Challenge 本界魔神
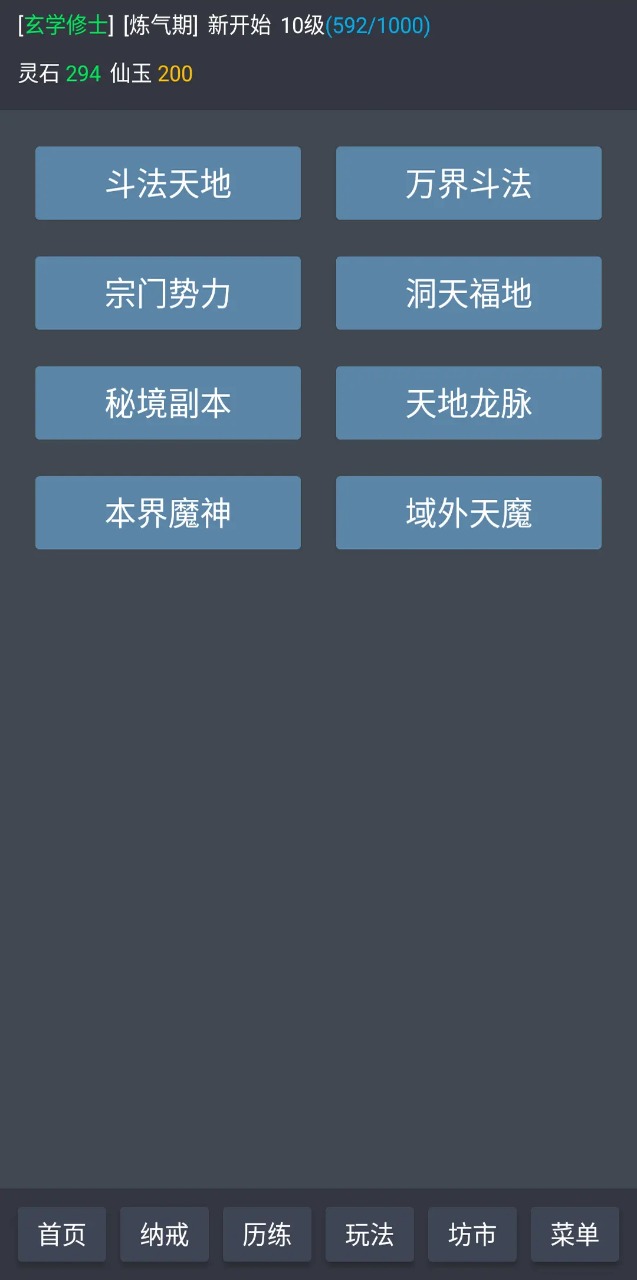Screen dimensions: 637x1280 [168, 513]
